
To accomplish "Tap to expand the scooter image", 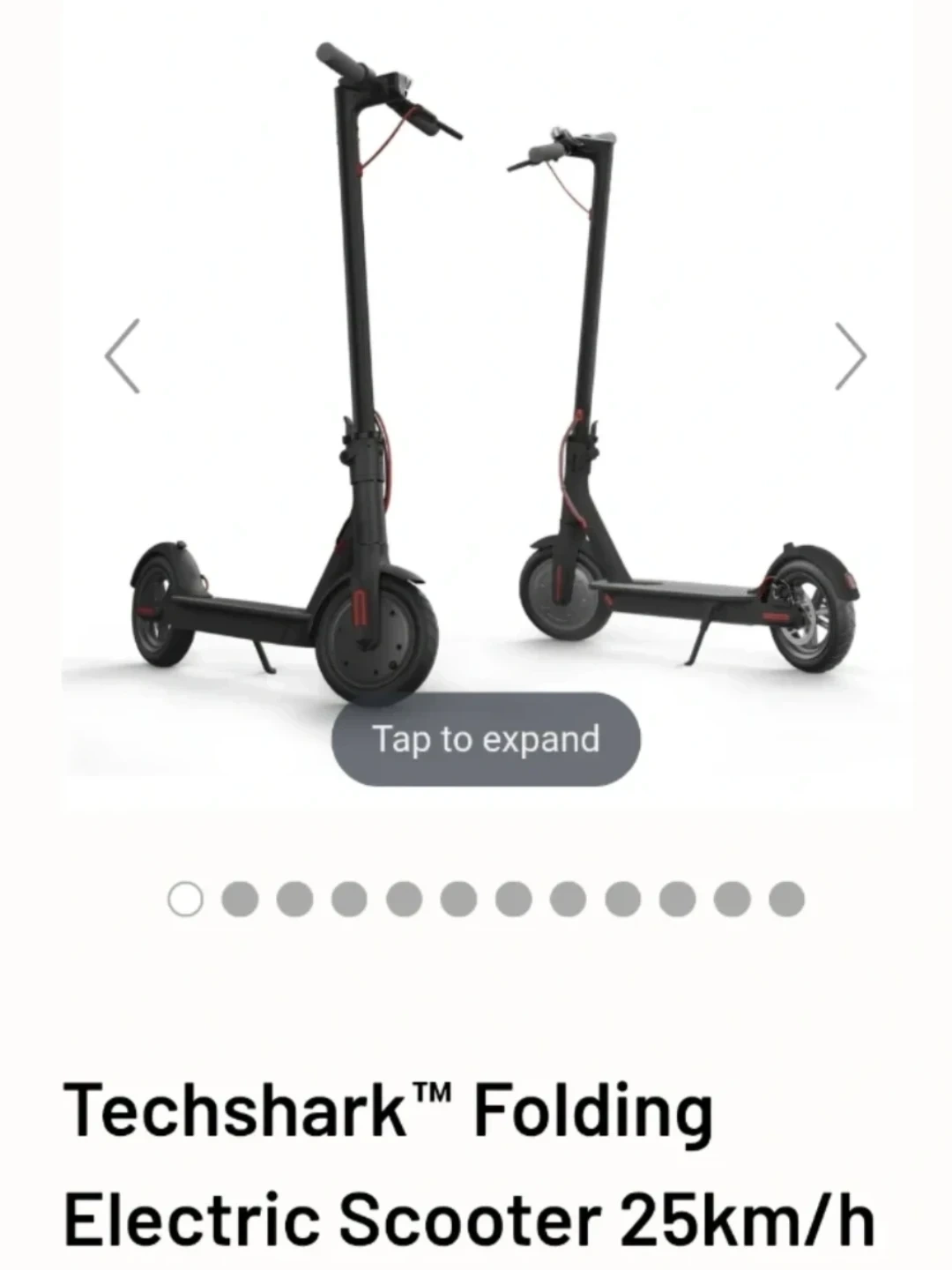I will click(x=486, y=739).
